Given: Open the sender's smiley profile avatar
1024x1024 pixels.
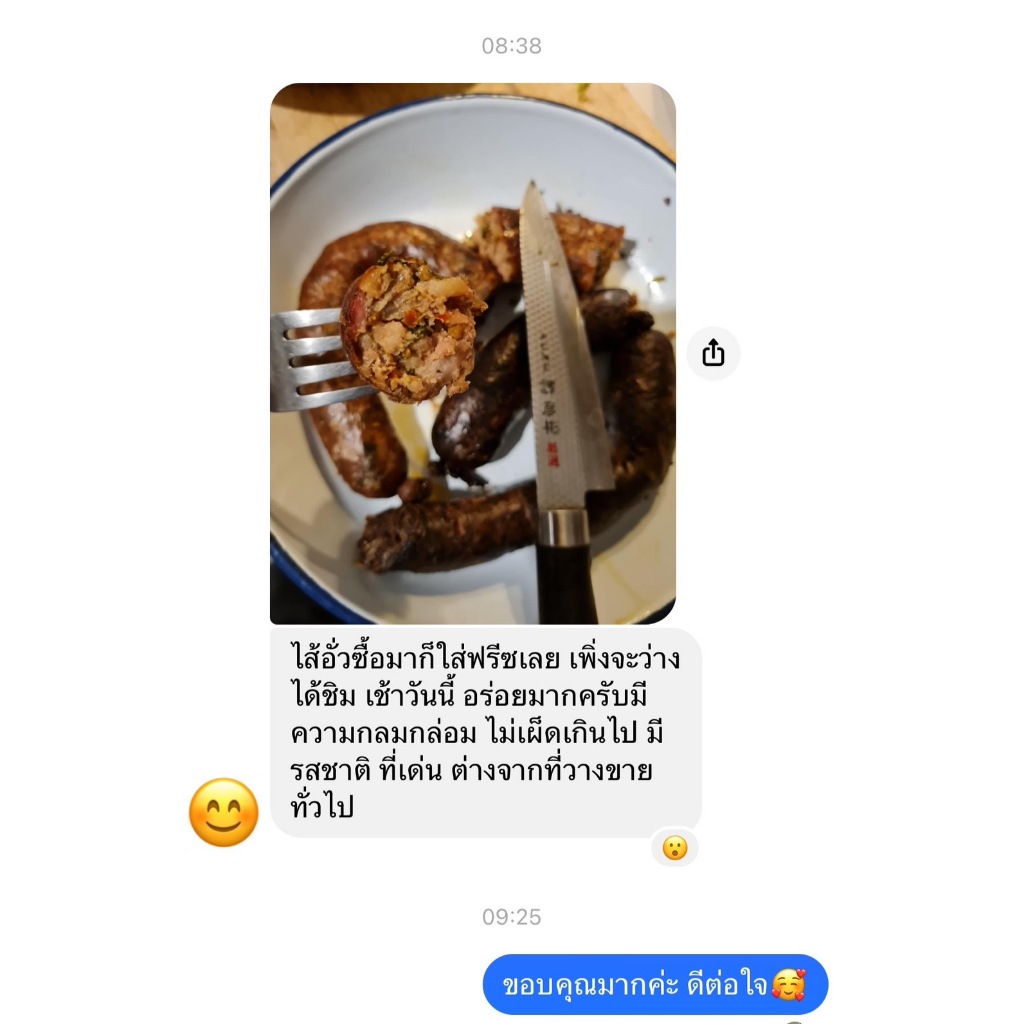Looking at the screenshot, I should (223, 812).
